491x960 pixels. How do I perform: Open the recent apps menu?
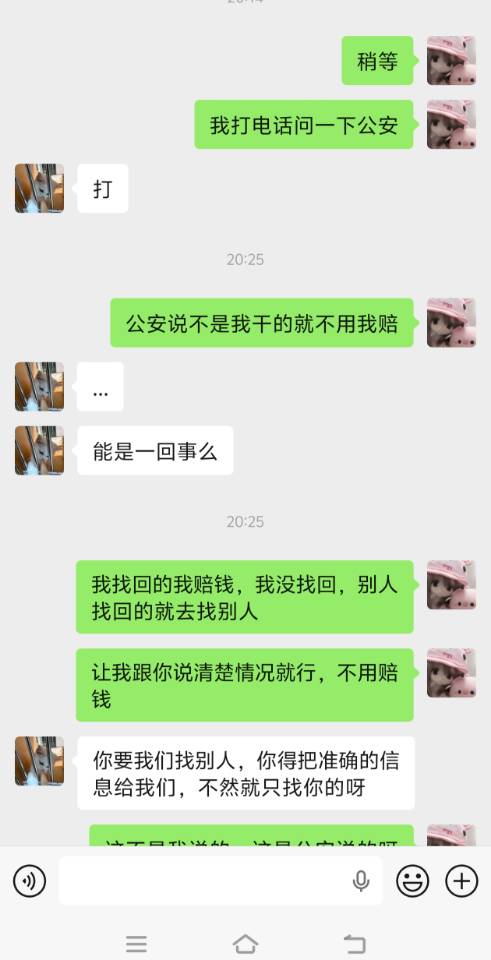[136, 943]
